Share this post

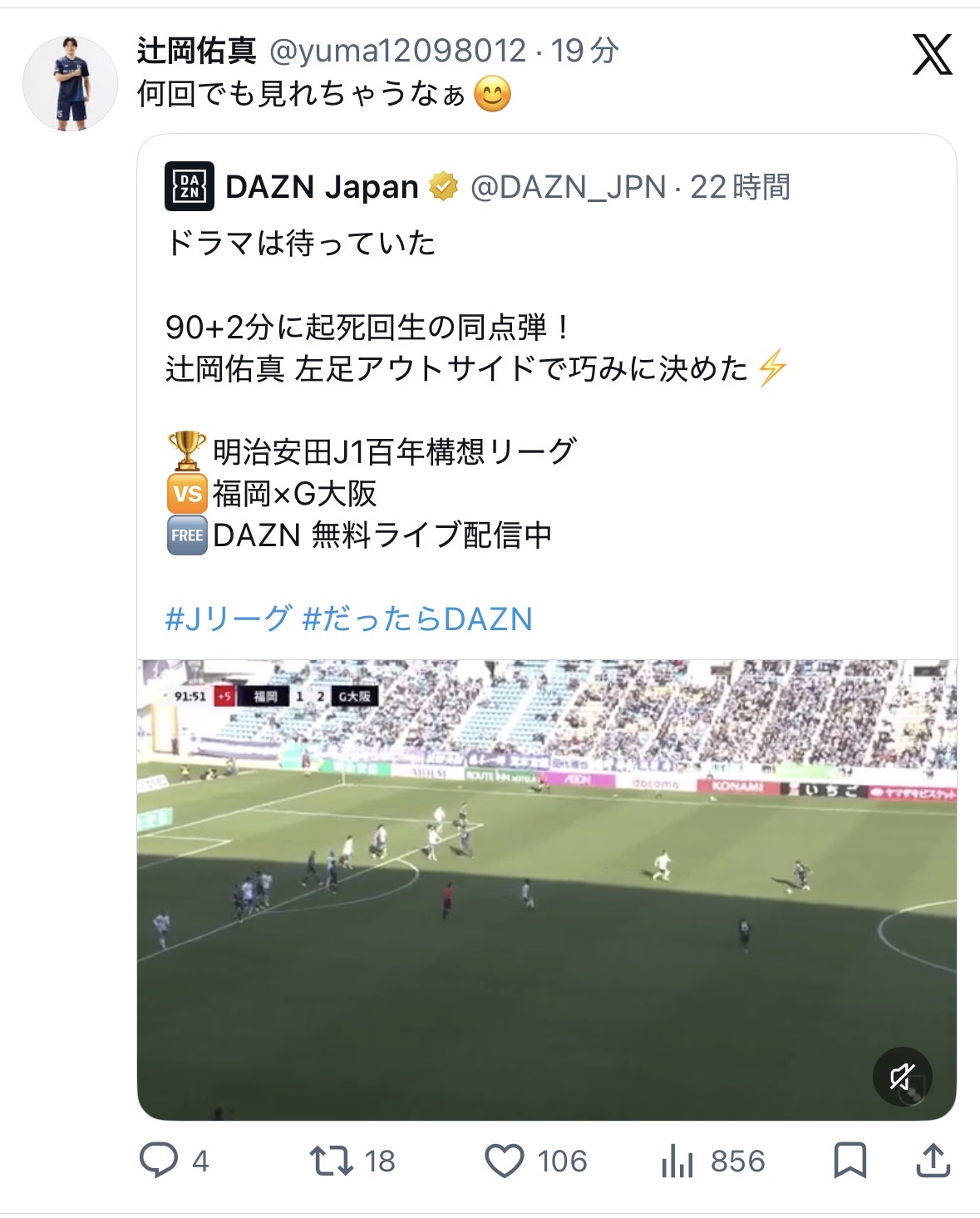pos(933,1160)
